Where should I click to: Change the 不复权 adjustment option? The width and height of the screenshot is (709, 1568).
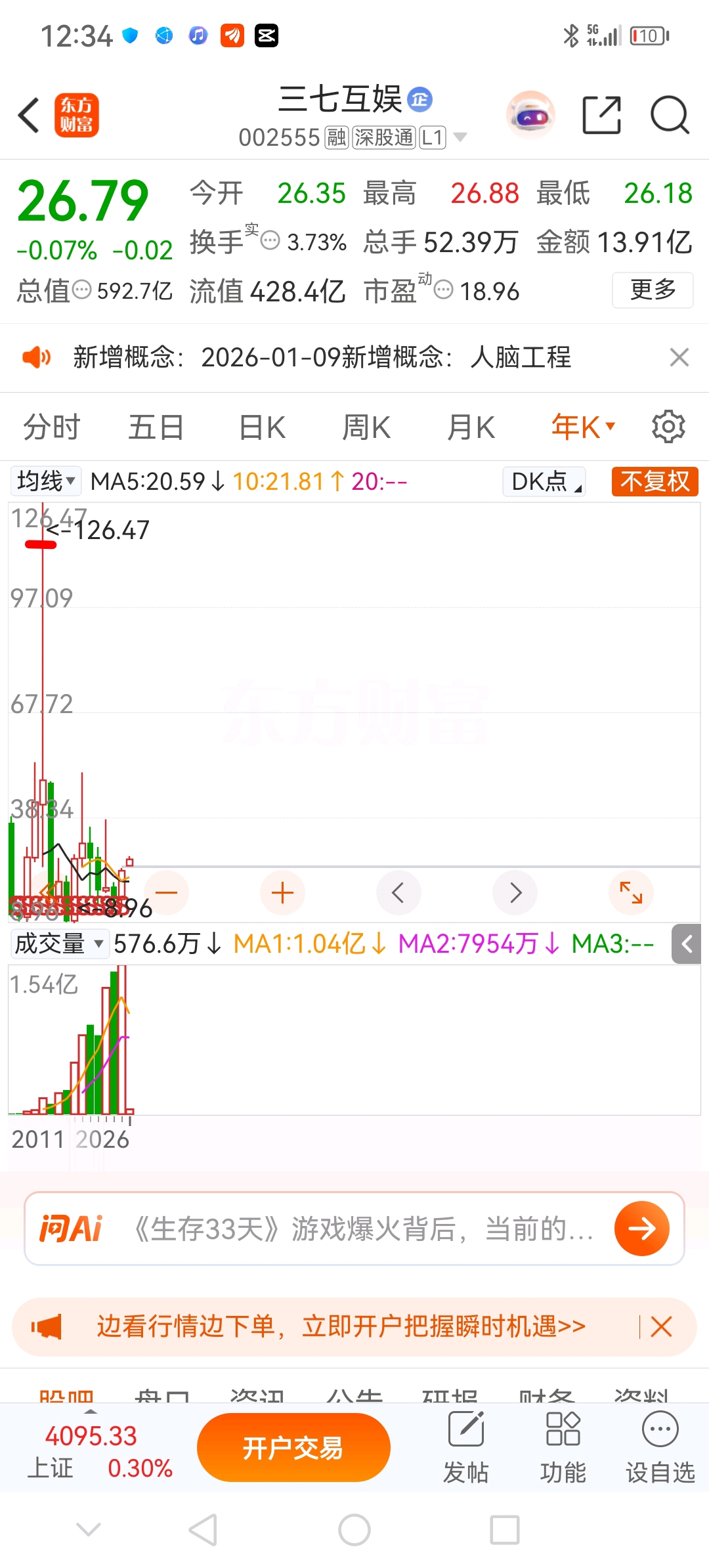tap(655, 481)
